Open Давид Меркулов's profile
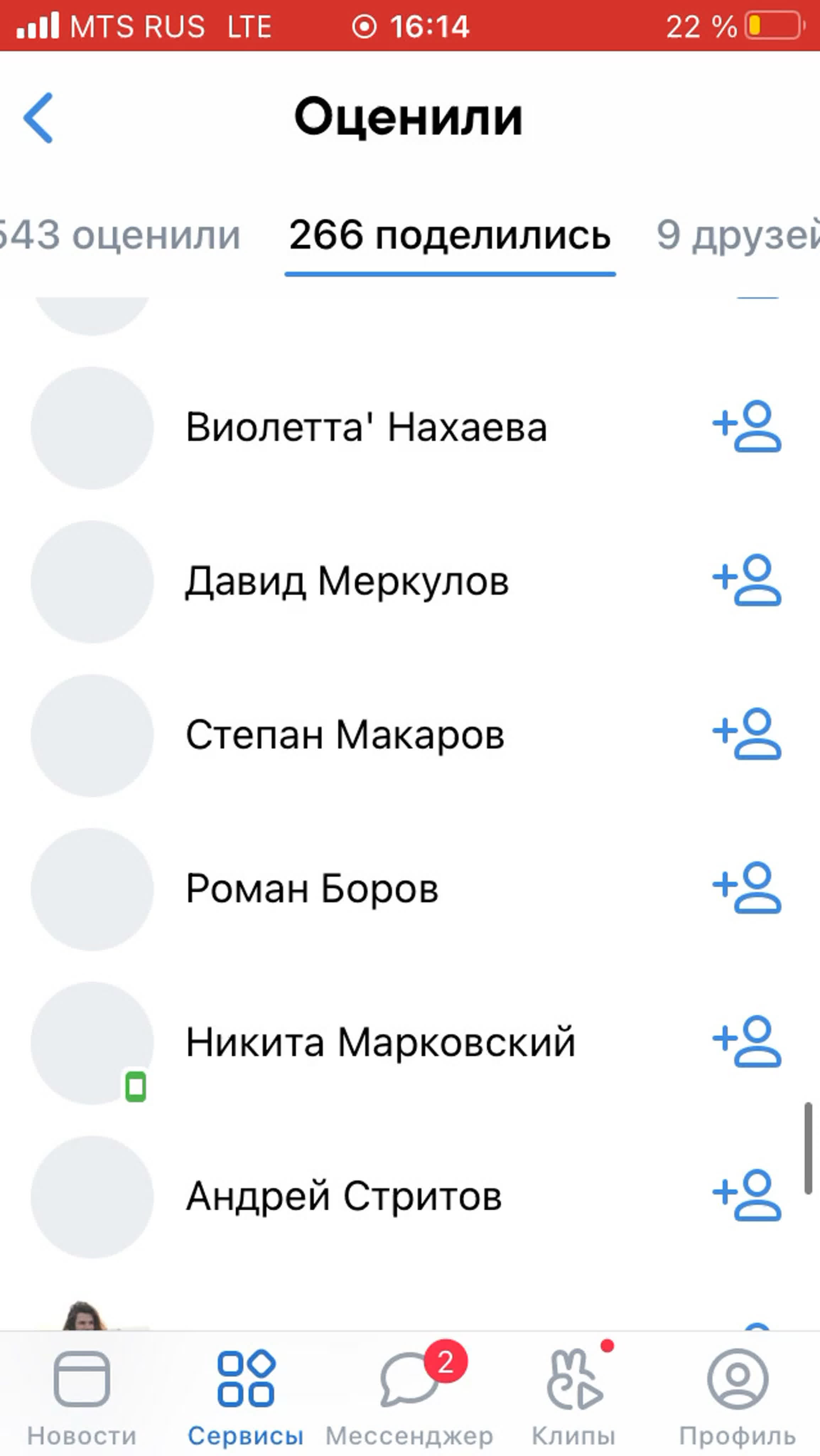The image size is (820, 1456). point(347,581)
